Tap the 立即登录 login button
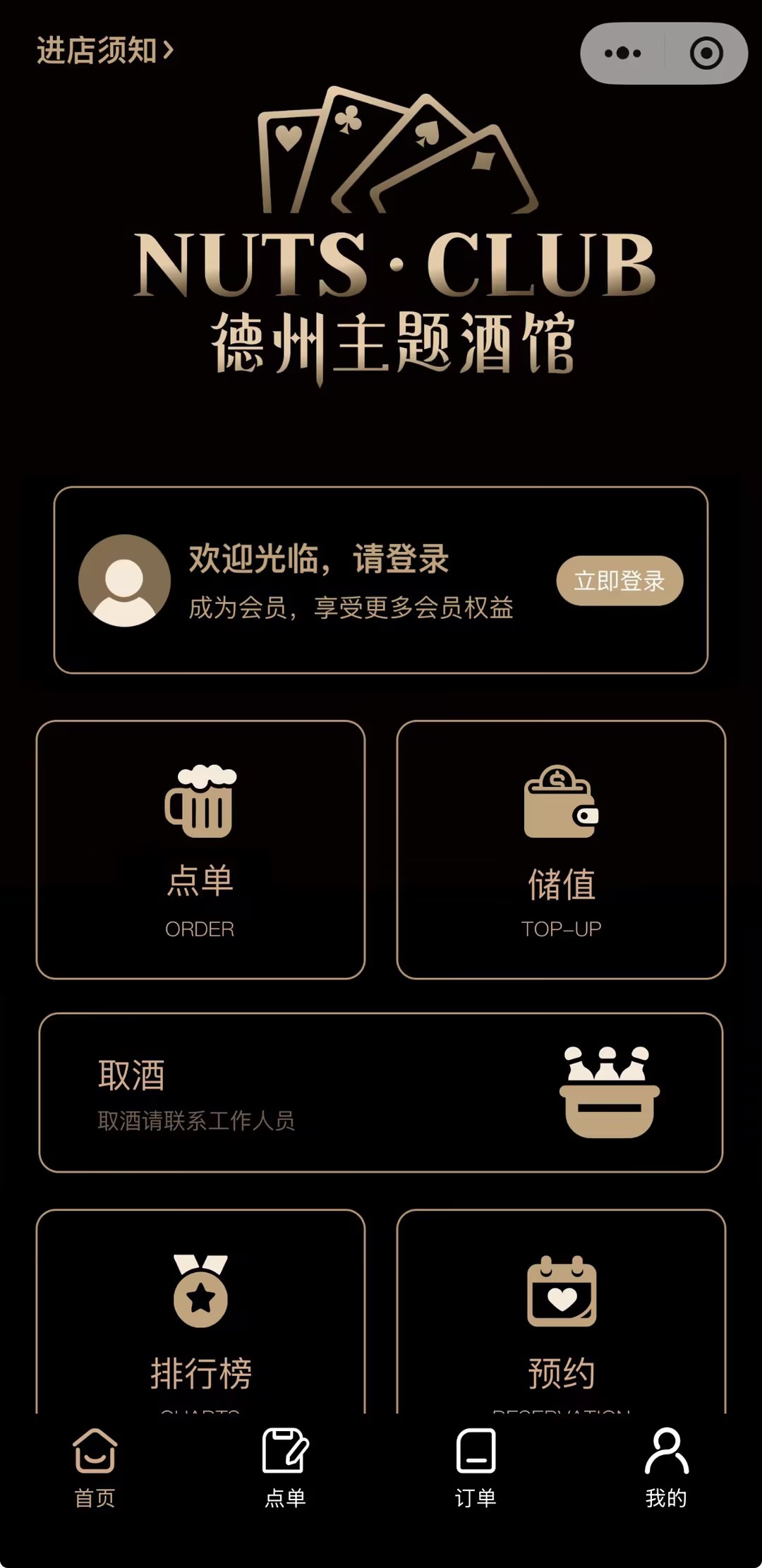Viewport: 762px width, 1568px height. click(619, 581)
